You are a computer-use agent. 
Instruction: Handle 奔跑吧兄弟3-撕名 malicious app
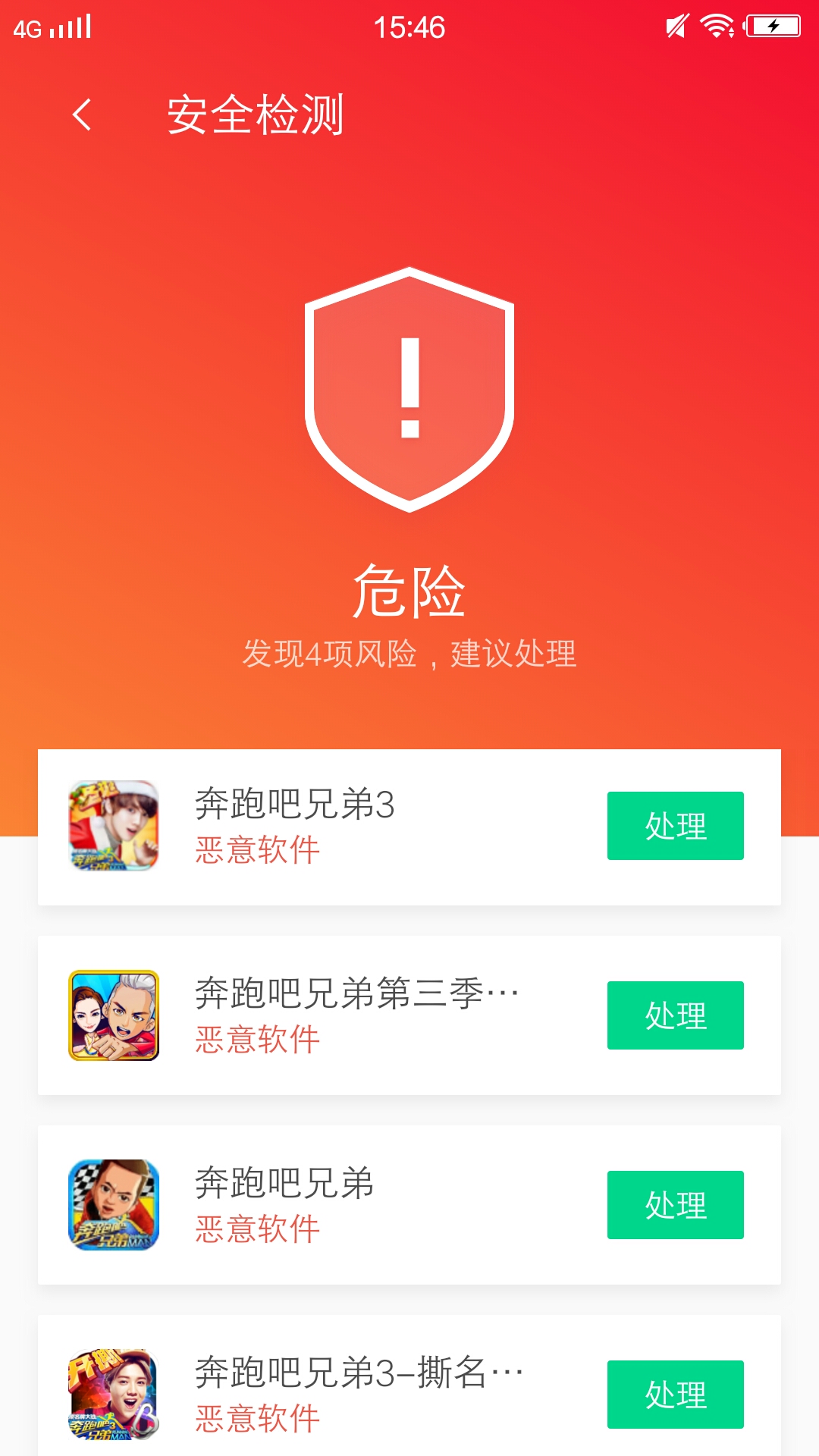pos(675,1395)
